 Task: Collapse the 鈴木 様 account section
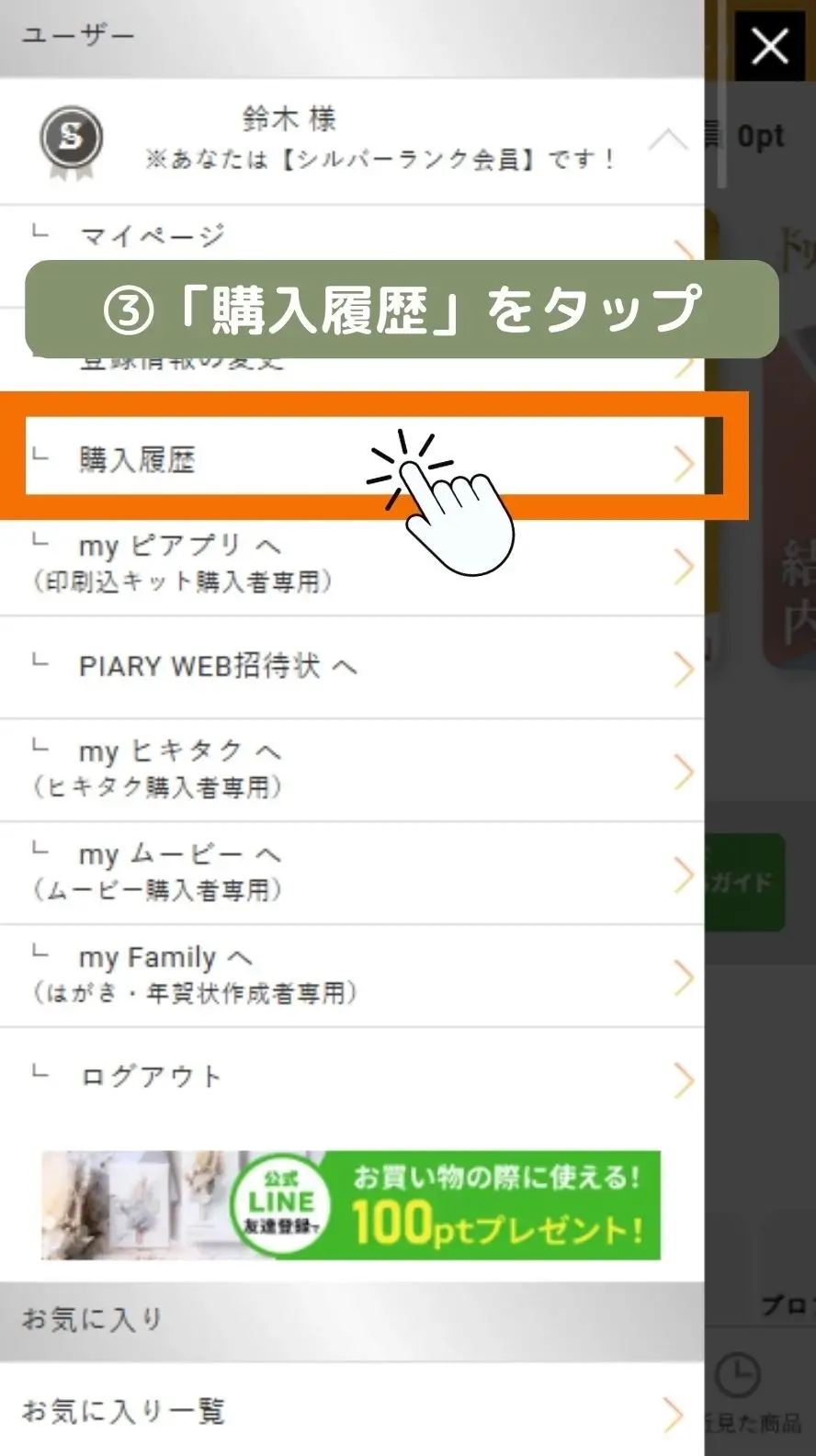(667, 141)
